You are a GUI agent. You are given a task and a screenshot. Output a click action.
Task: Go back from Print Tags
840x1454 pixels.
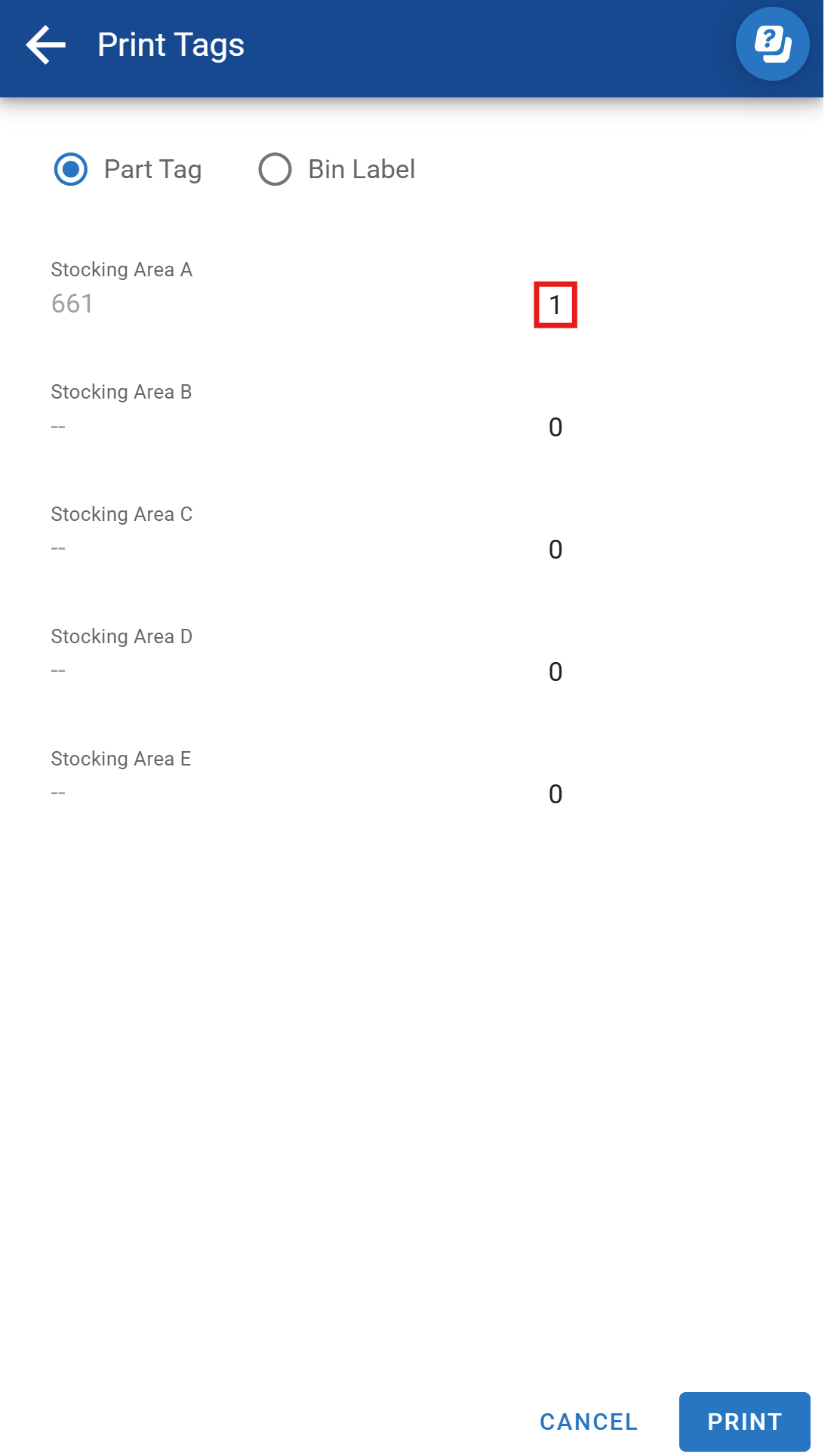tap(45, 45)
